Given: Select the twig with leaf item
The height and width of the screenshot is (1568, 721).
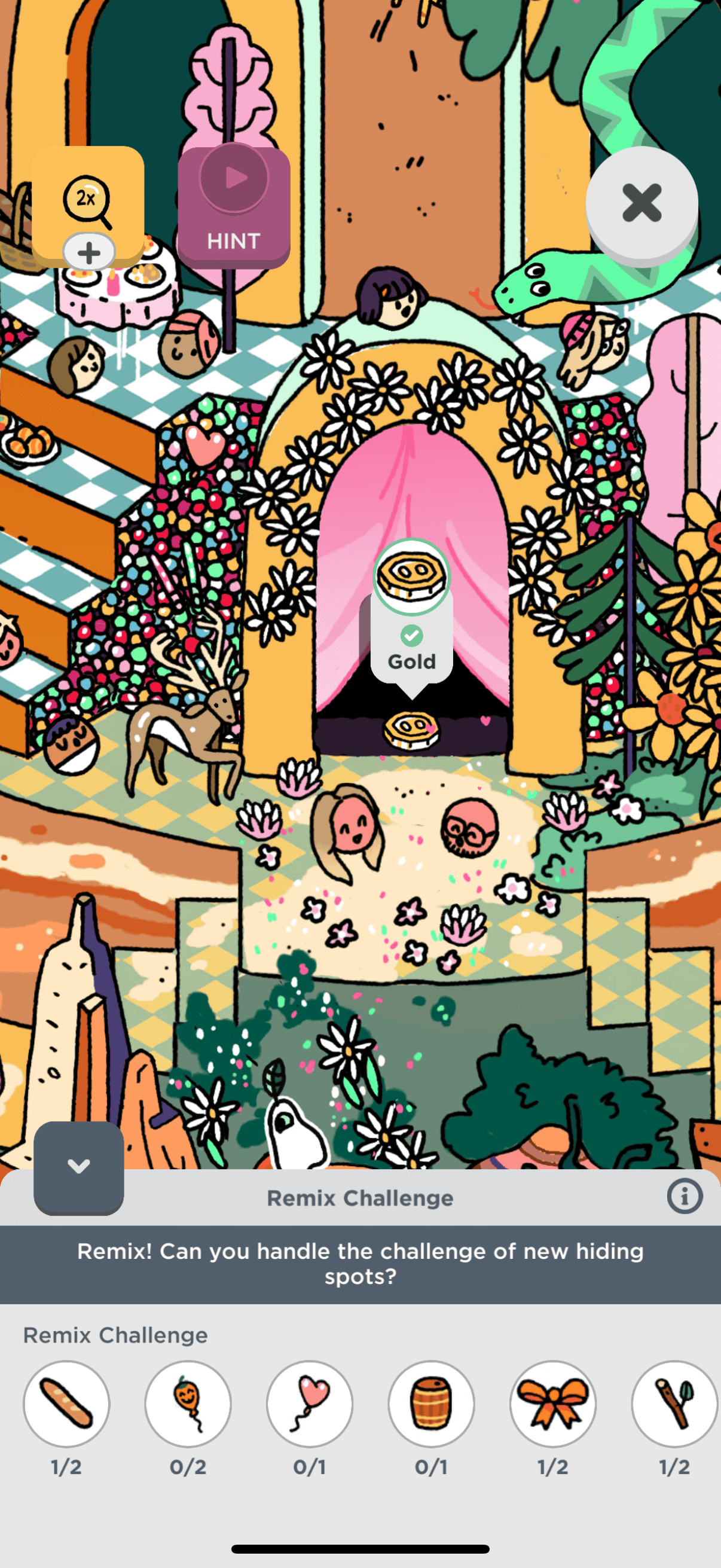Looking at the screenshot, I should pyautogui.click(x=674, y=1404).
